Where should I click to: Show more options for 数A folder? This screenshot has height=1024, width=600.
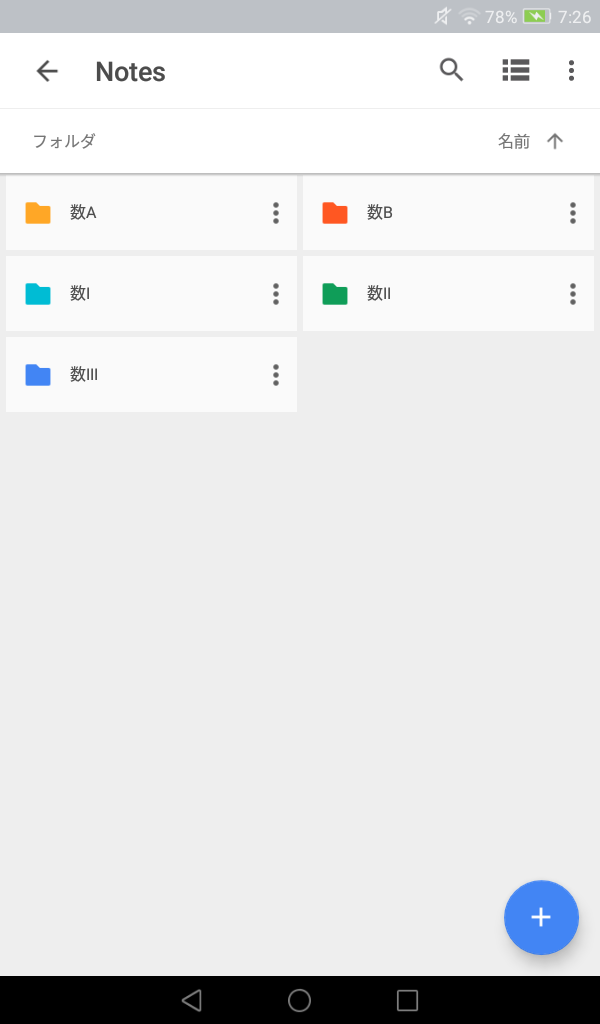tap(276, 213)
